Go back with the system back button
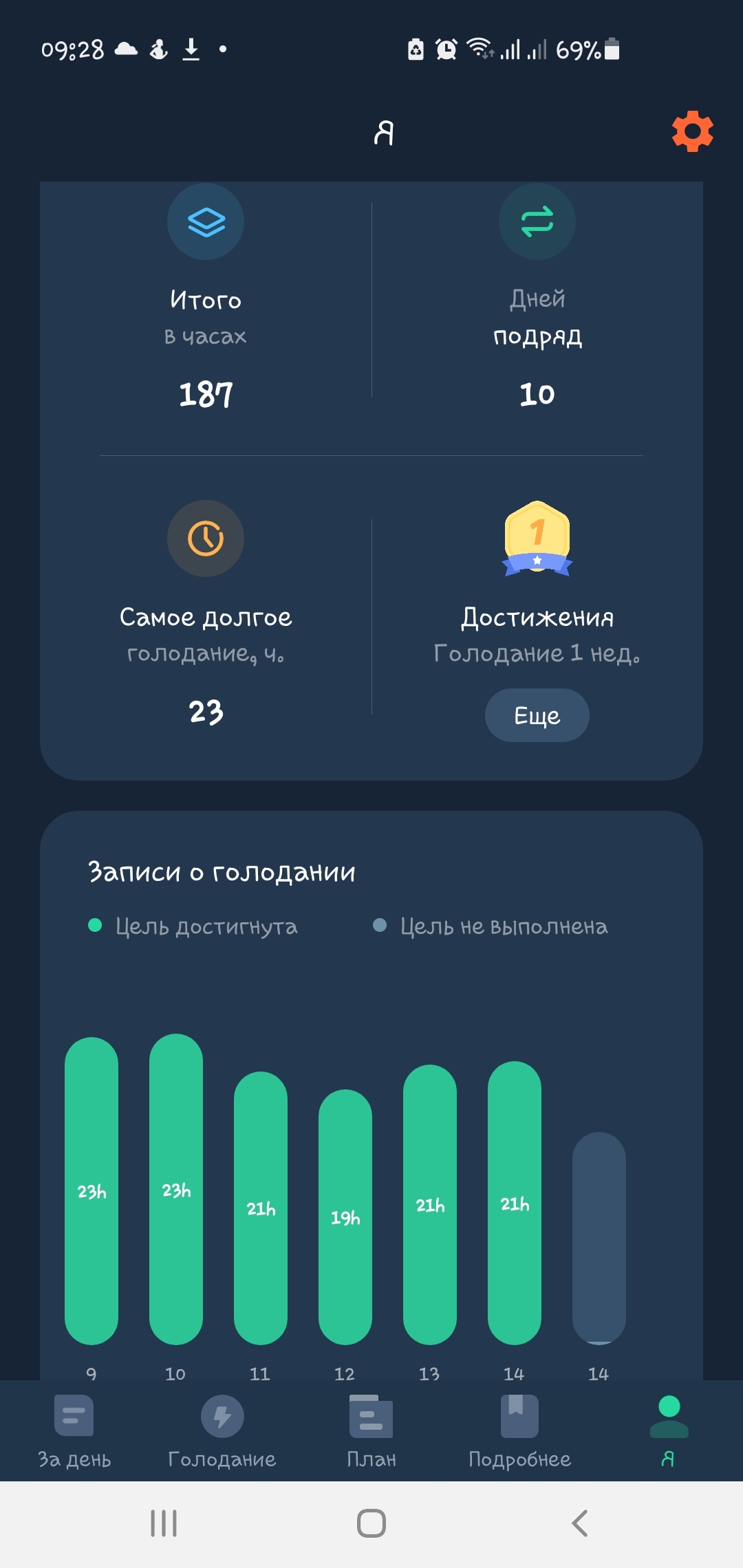Screen dimensions: 743x1568 580,1523
